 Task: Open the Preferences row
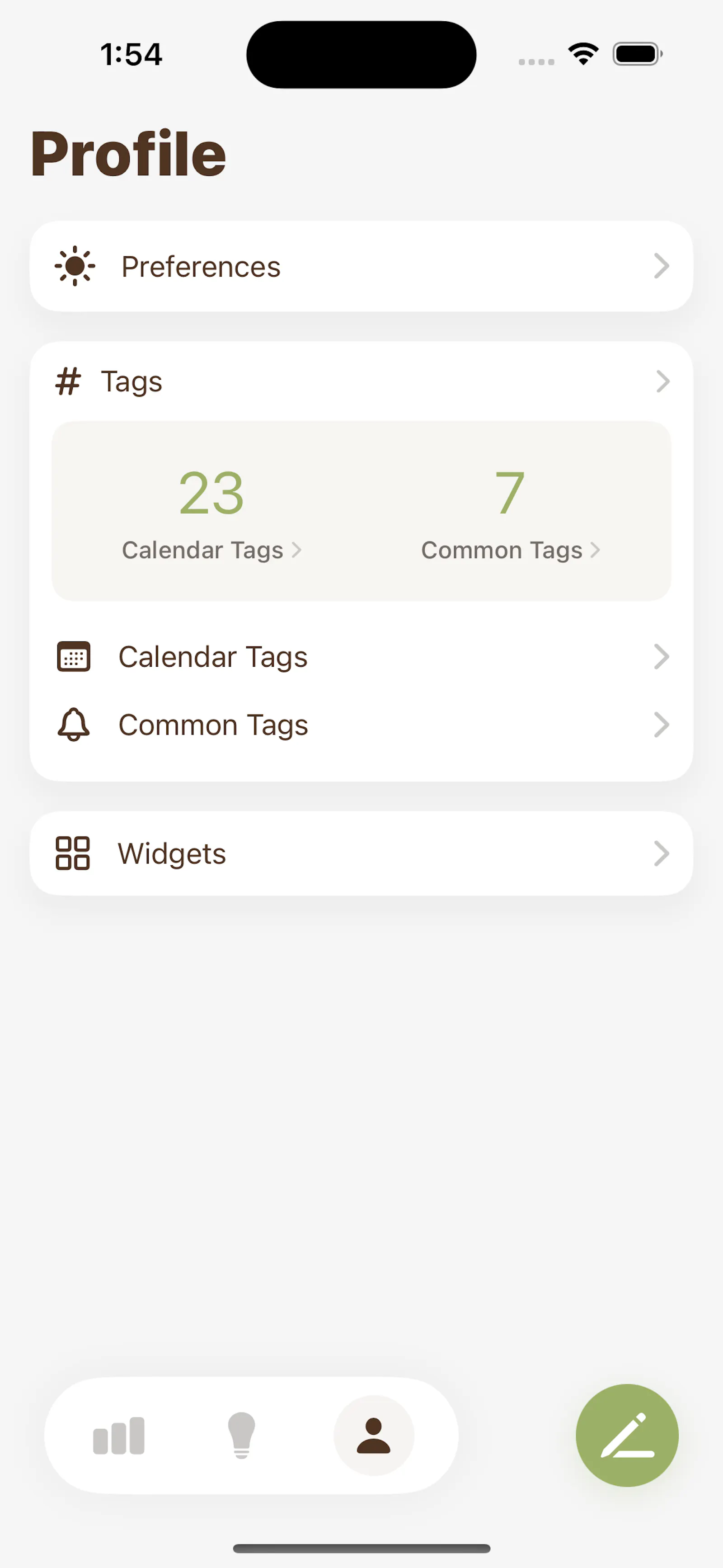point(361,267)
